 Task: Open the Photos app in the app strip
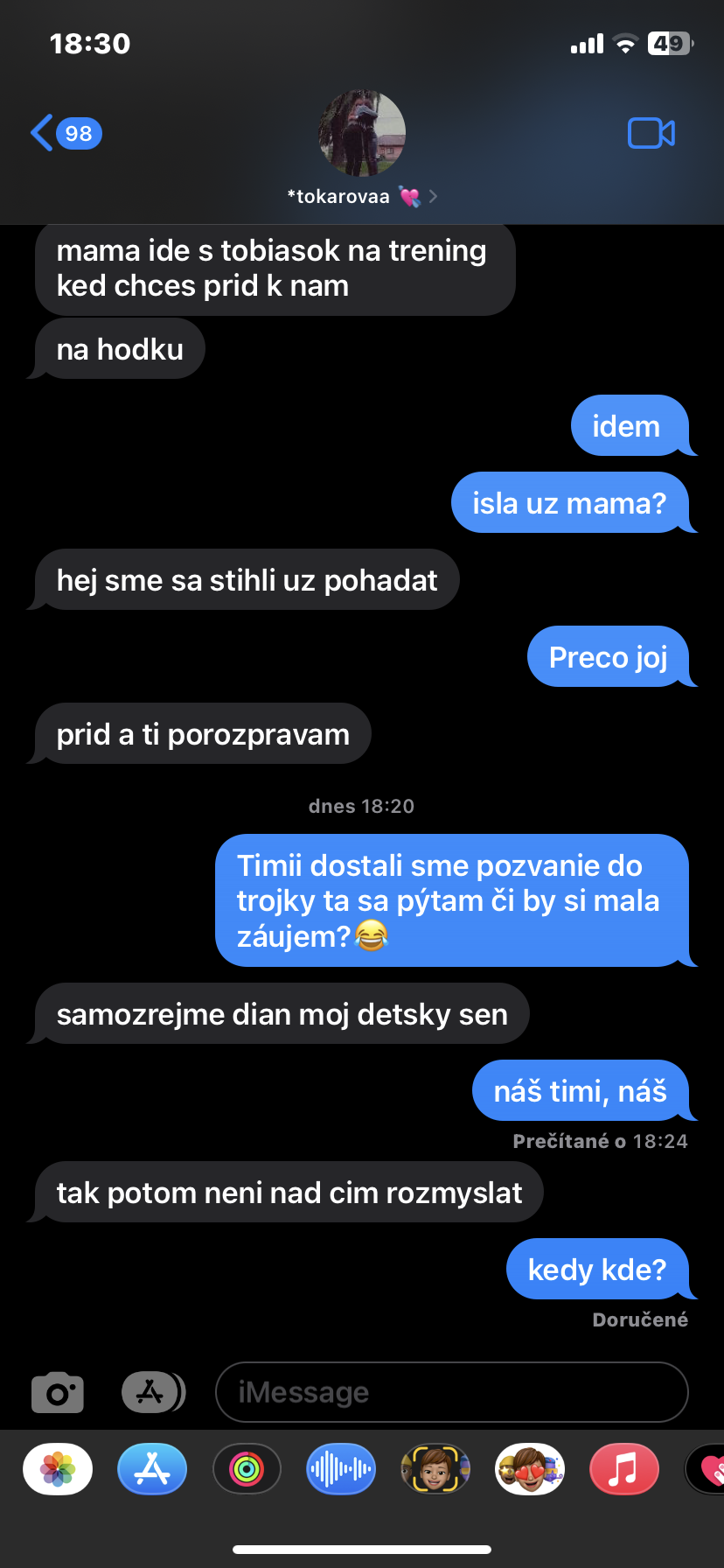tap(58, 1469)
